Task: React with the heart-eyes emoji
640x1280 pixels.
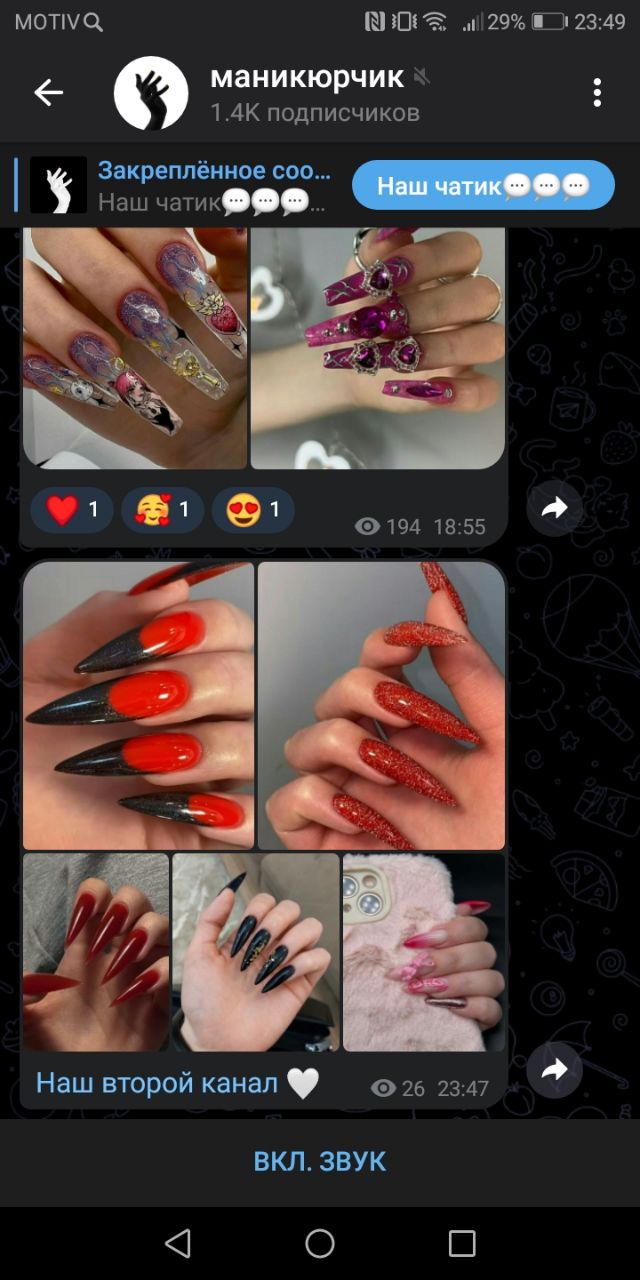Action: pyautogui.click(x=253, y=510)
